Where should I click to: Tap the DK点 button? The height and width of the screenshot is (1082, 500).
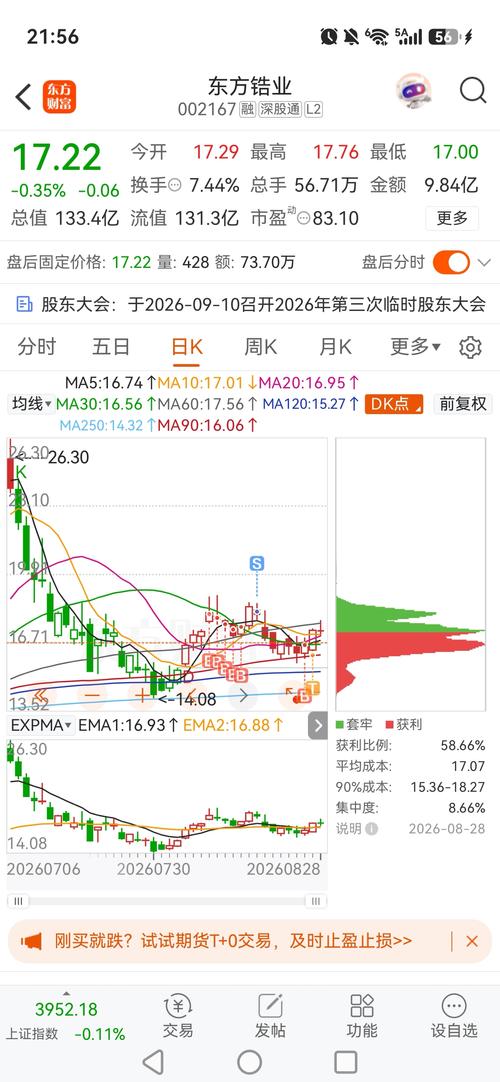(394, 404)
